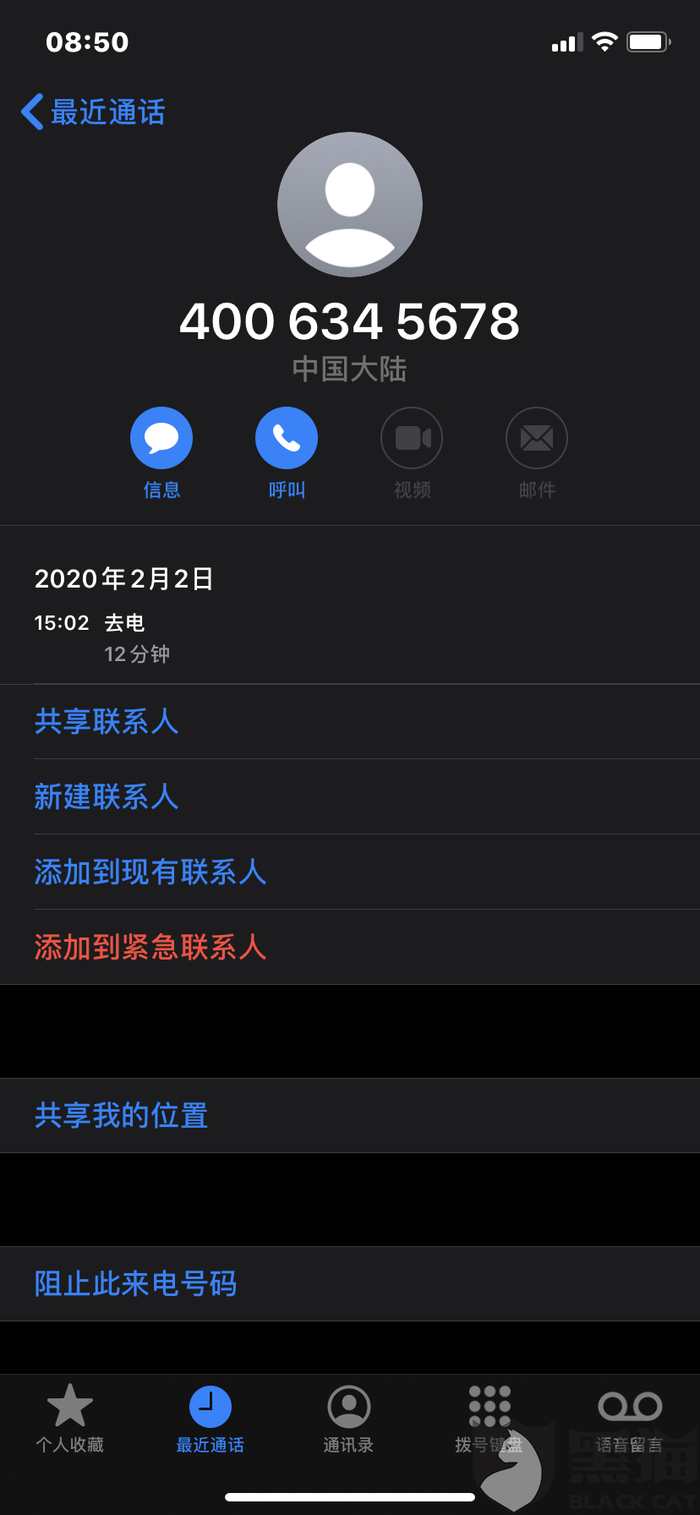Switch to 个人收藏 tab
Viewport: 700px width, 1515px height.
tap(70, 1418)
